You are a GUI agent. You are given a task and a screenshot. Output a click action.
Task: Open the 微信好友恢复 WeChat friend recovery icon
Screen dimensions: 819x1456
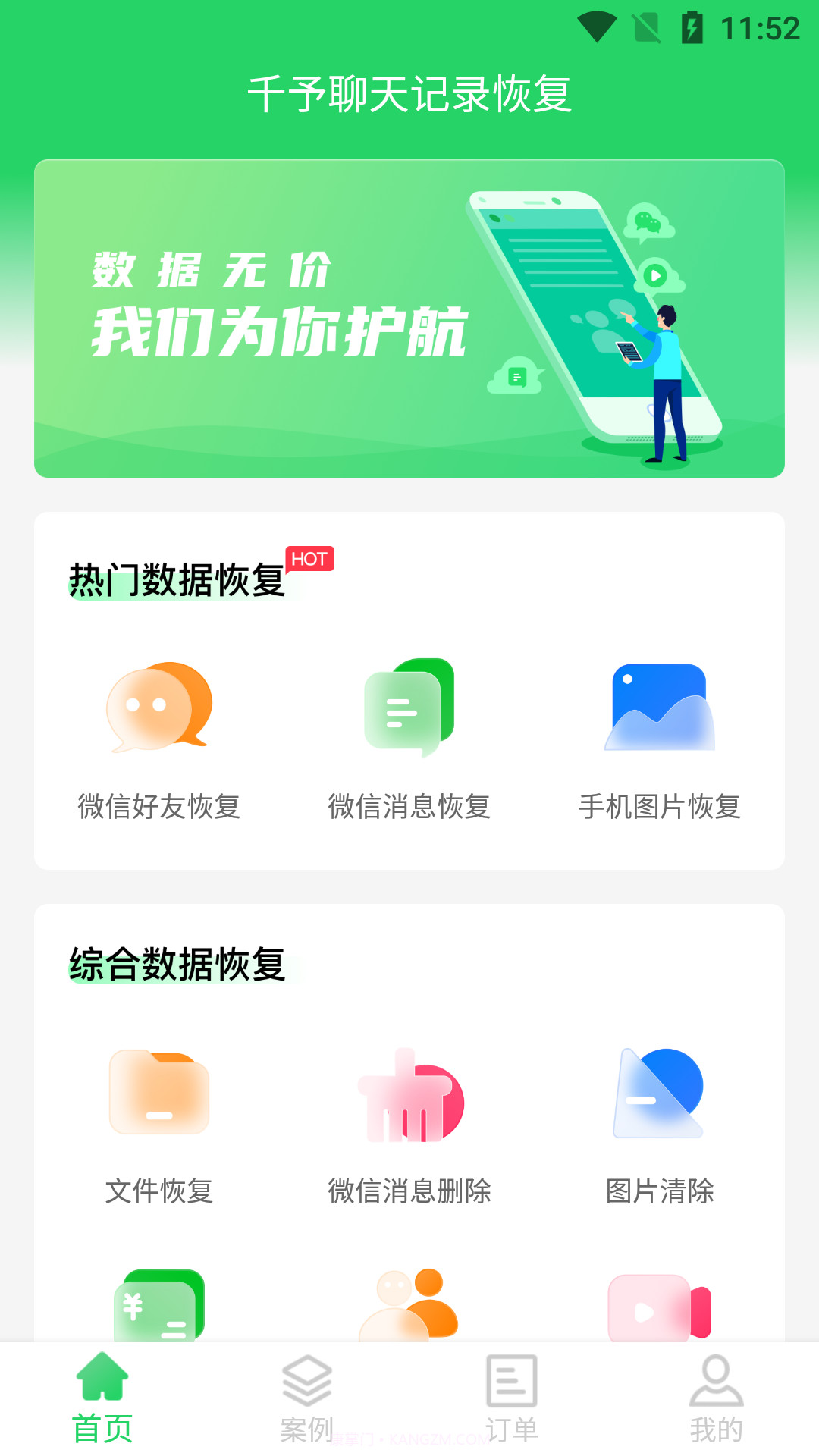[159, 705]
